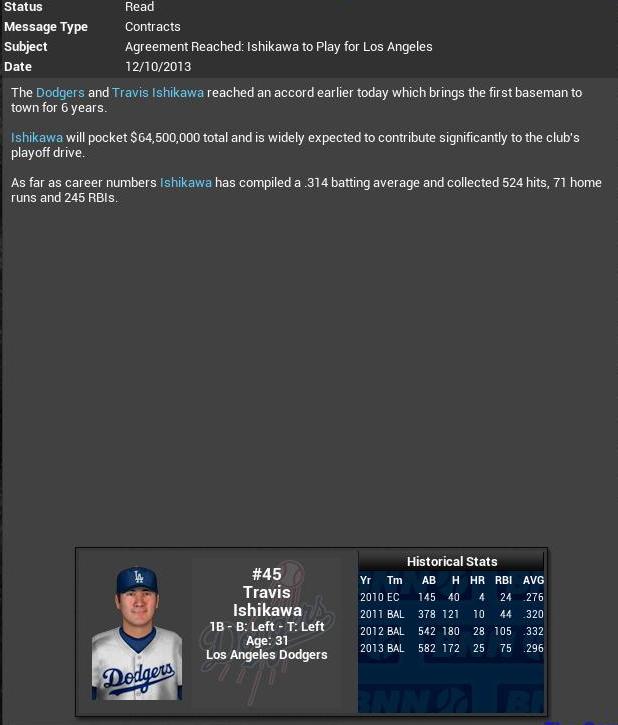Open the Dodgers team link

tap(60, 93)
